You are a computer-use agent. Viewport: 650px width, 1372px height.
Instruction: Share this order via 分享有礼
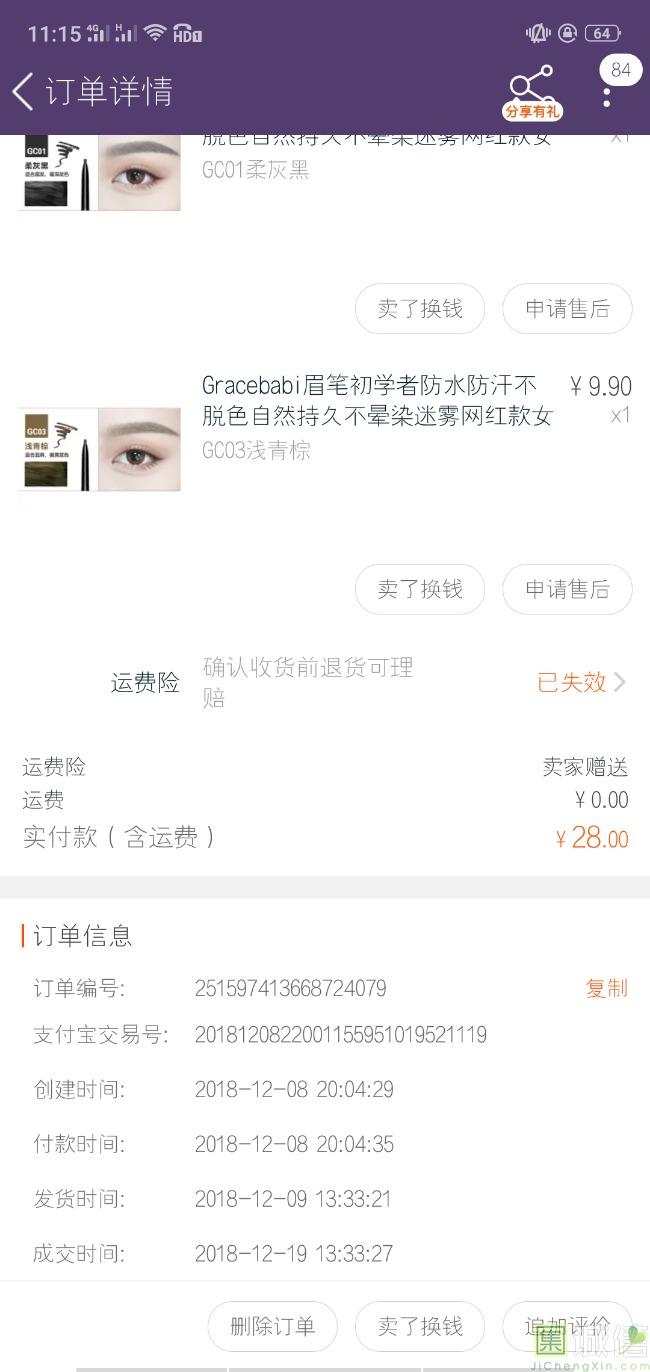[531, 92]
